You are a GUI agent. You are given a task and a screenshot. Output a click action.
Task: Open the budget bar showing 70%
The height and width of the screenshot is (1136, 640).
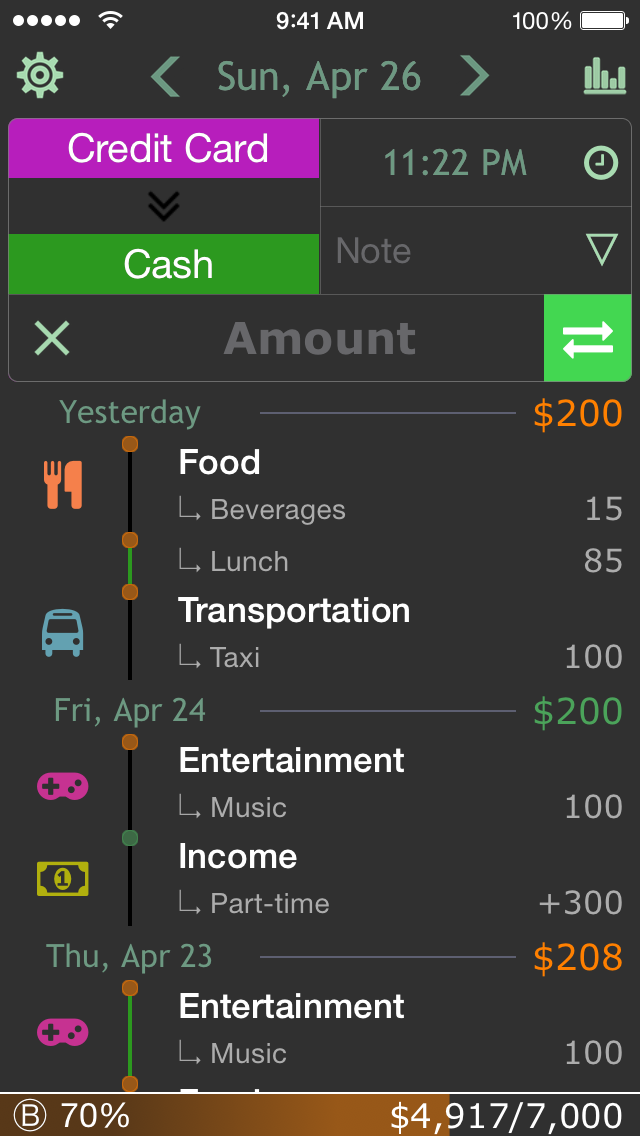(320, 1115)
